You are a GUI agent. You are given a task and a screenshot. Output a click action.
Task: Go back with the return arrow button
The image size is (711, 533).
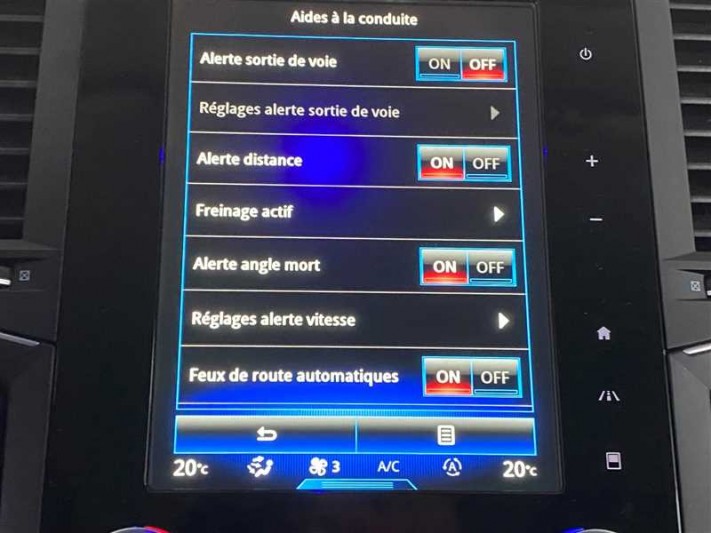coord(266,435)
